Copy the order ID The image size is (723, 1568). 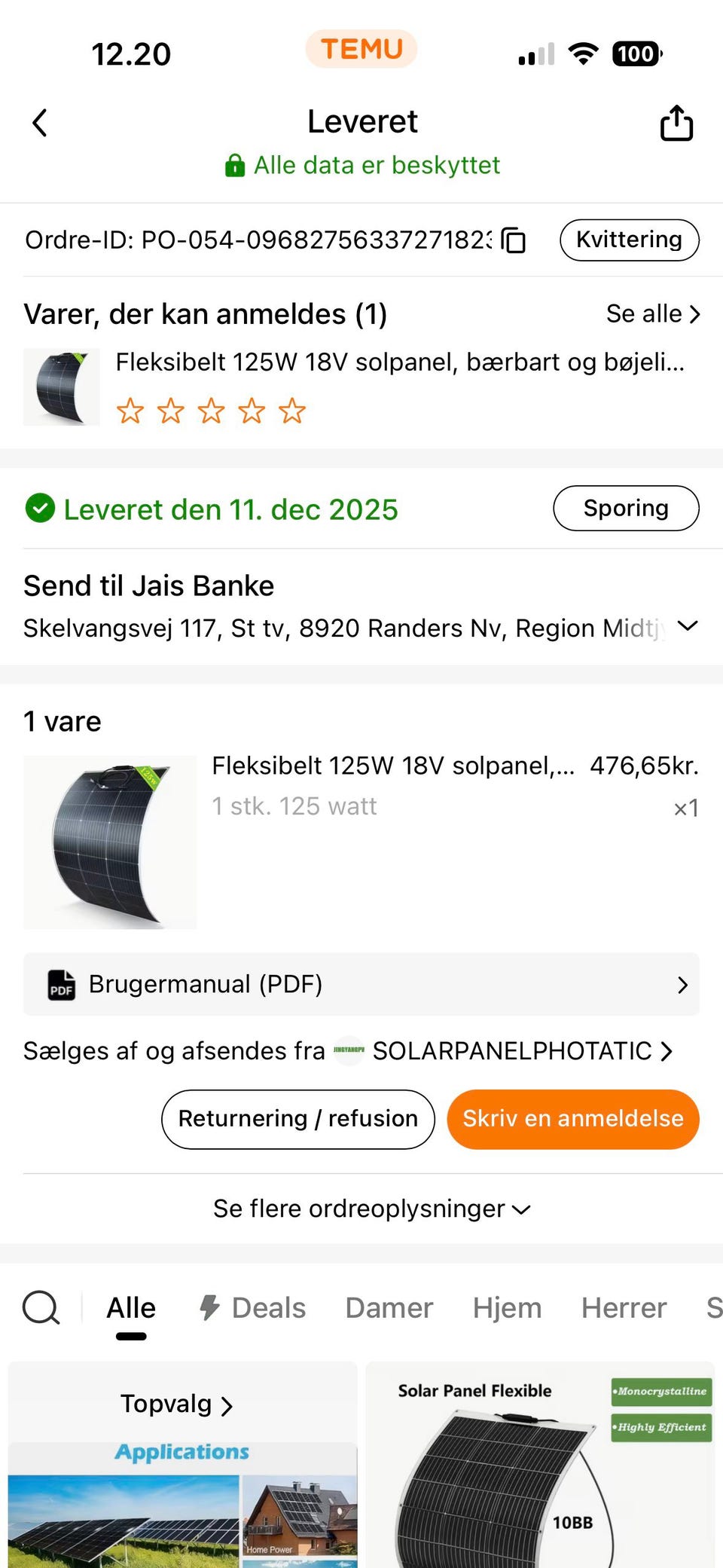point(514,240)
